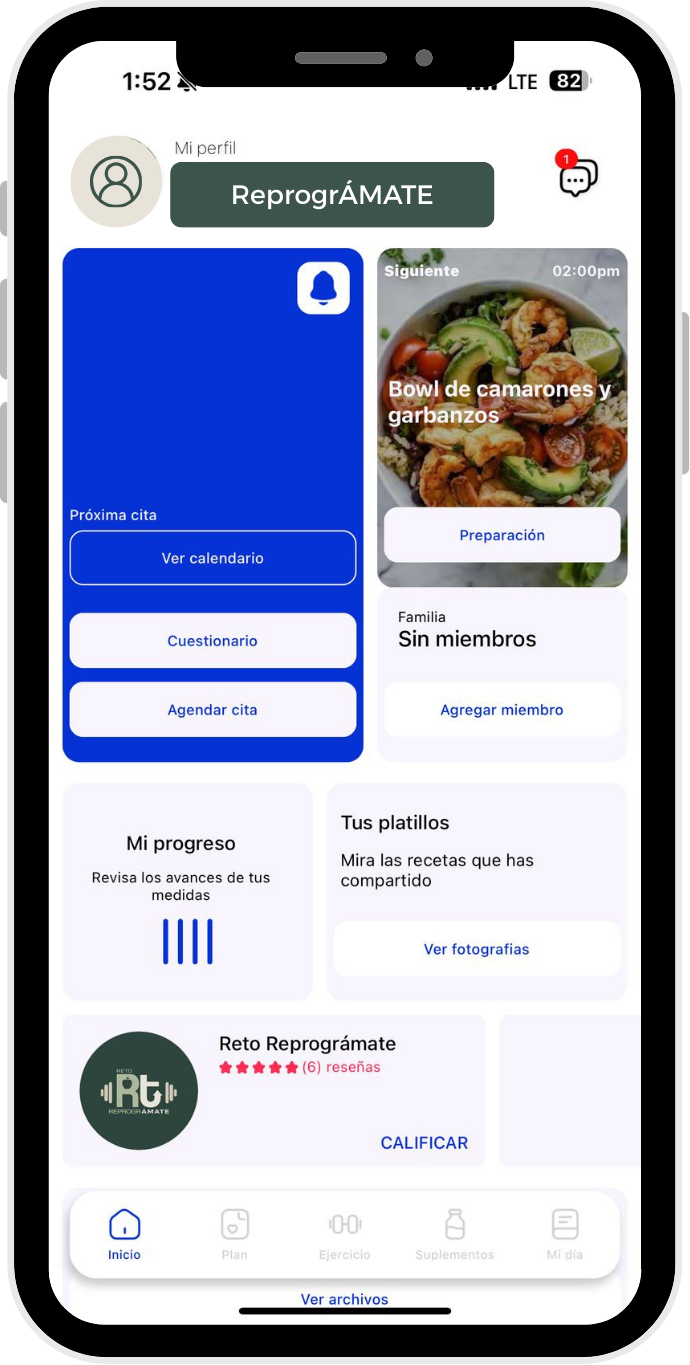Open the Mi día tab
Image resolution: width=690 pixels, height=1365 pixels.
coord(565,1234)
